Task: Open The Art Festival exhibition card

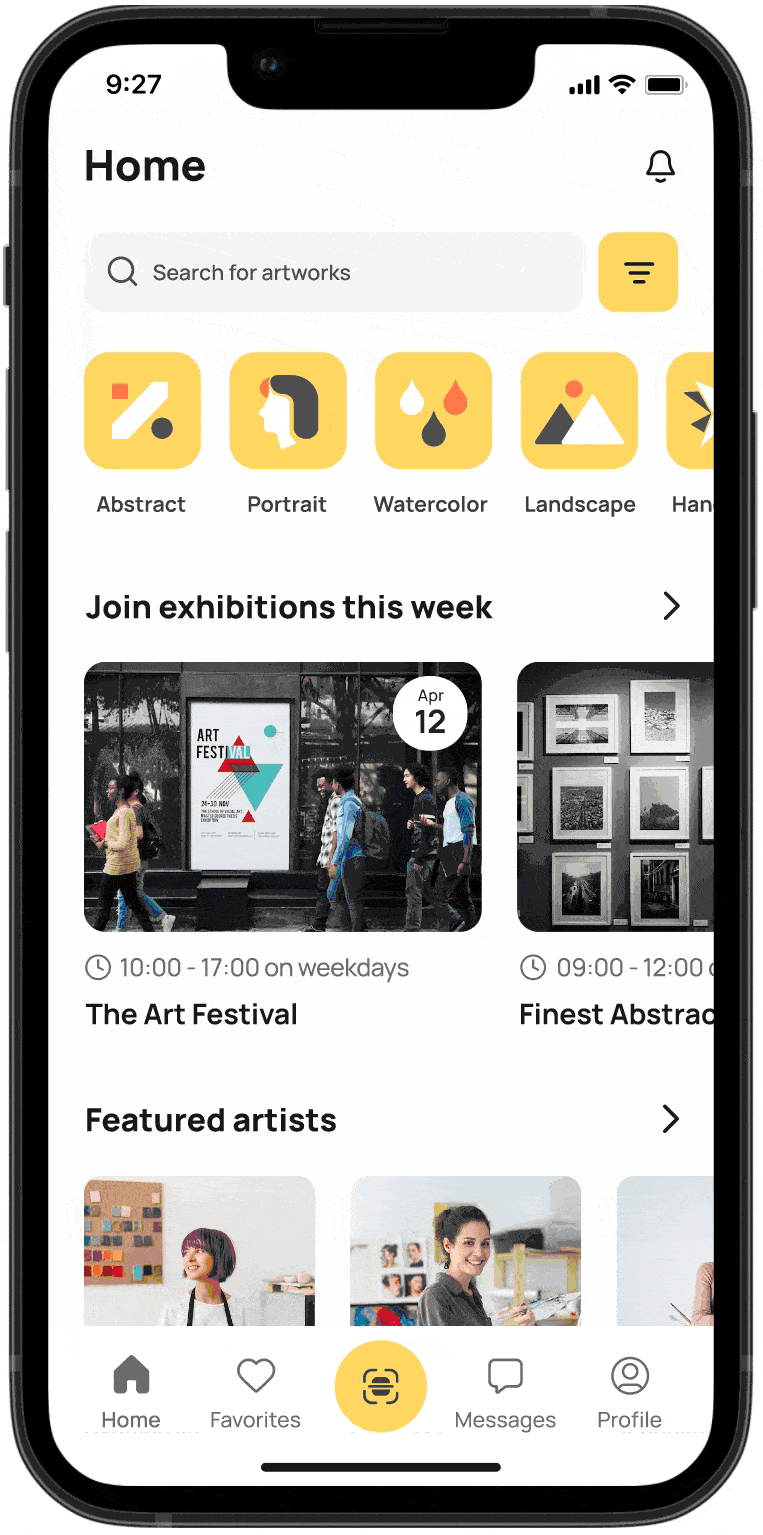Action: pyautogui.click(x=283, y=797)
